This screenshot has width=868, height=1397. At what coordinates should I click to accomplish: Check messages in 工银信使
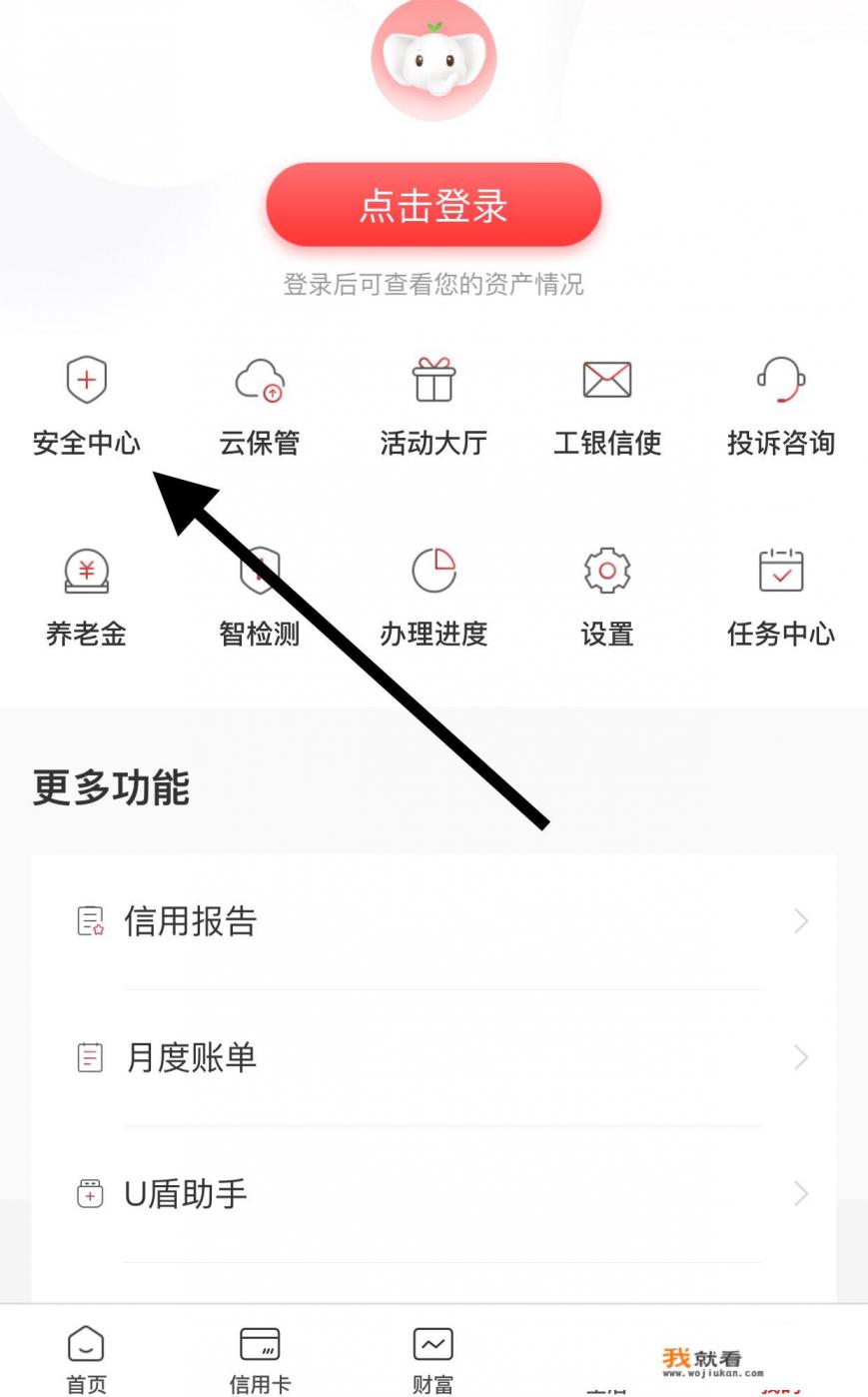click(607, 405)
